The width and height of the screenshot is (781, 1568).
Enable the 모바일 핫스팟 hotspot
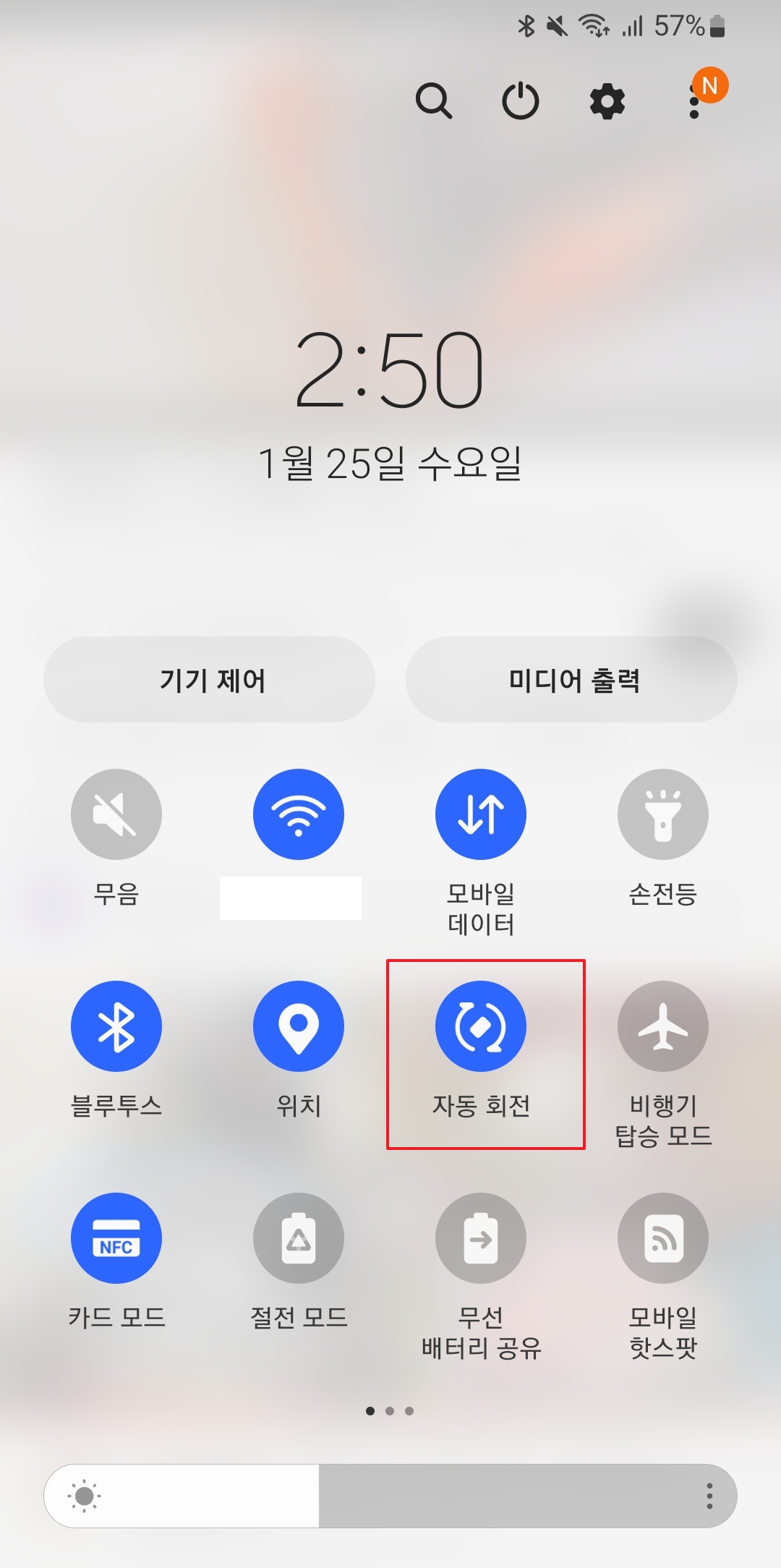pos(663,1237)
